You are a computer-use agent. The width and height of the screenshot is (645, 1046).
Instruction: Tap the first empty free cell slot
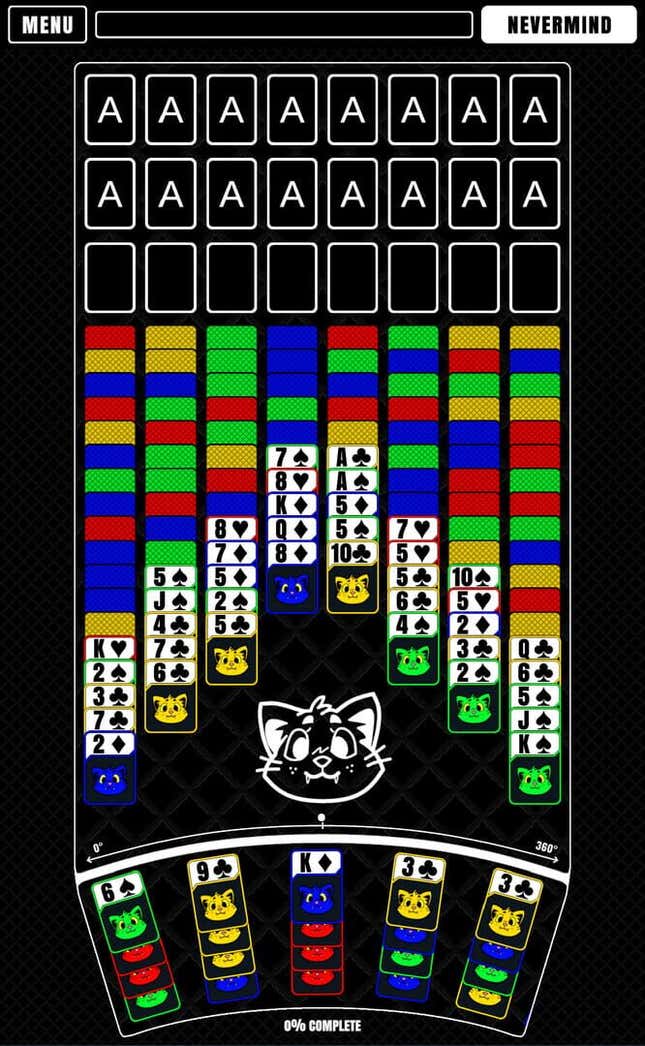[x=110, y=278]
